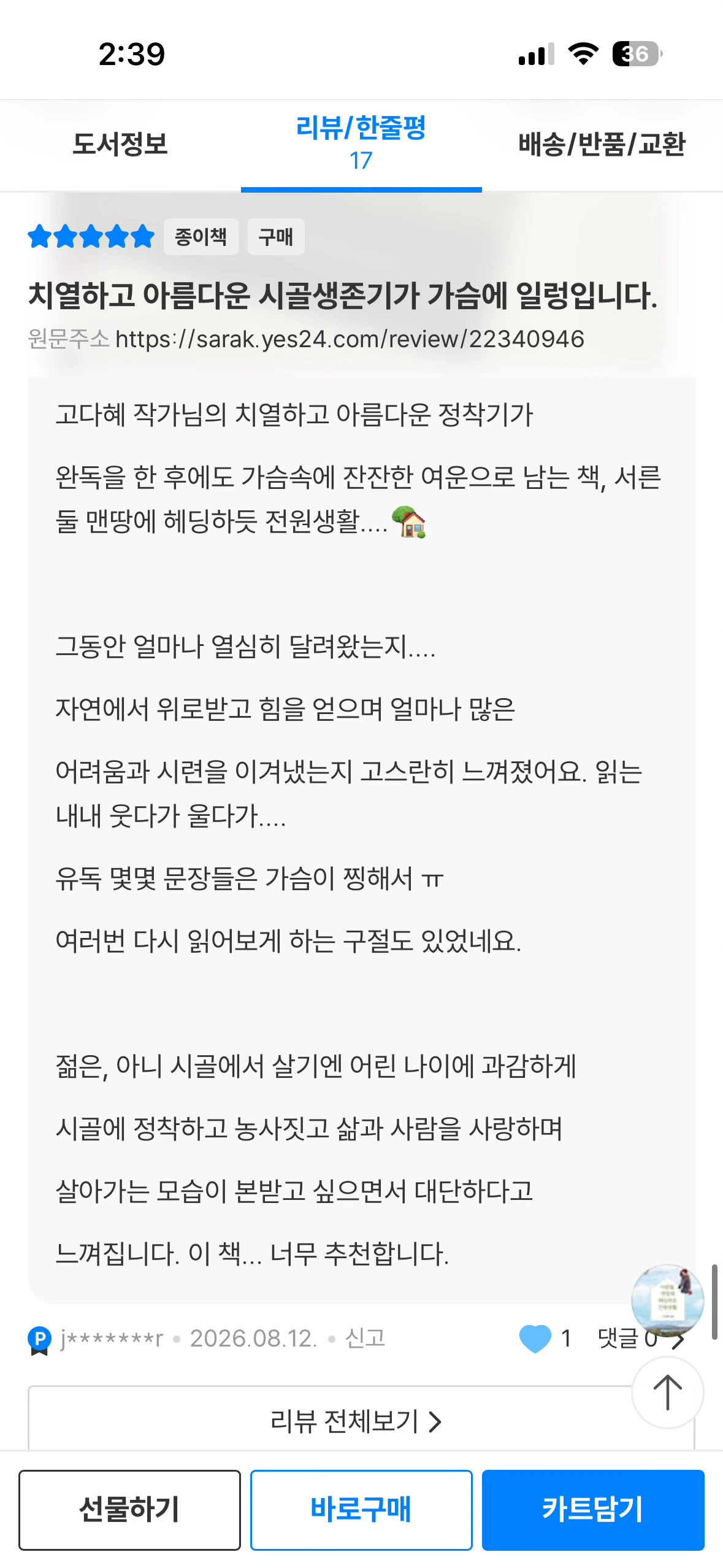Like the review with the heart icon
Screen dimensions: 723x1568
click(x=535, y=1338)
